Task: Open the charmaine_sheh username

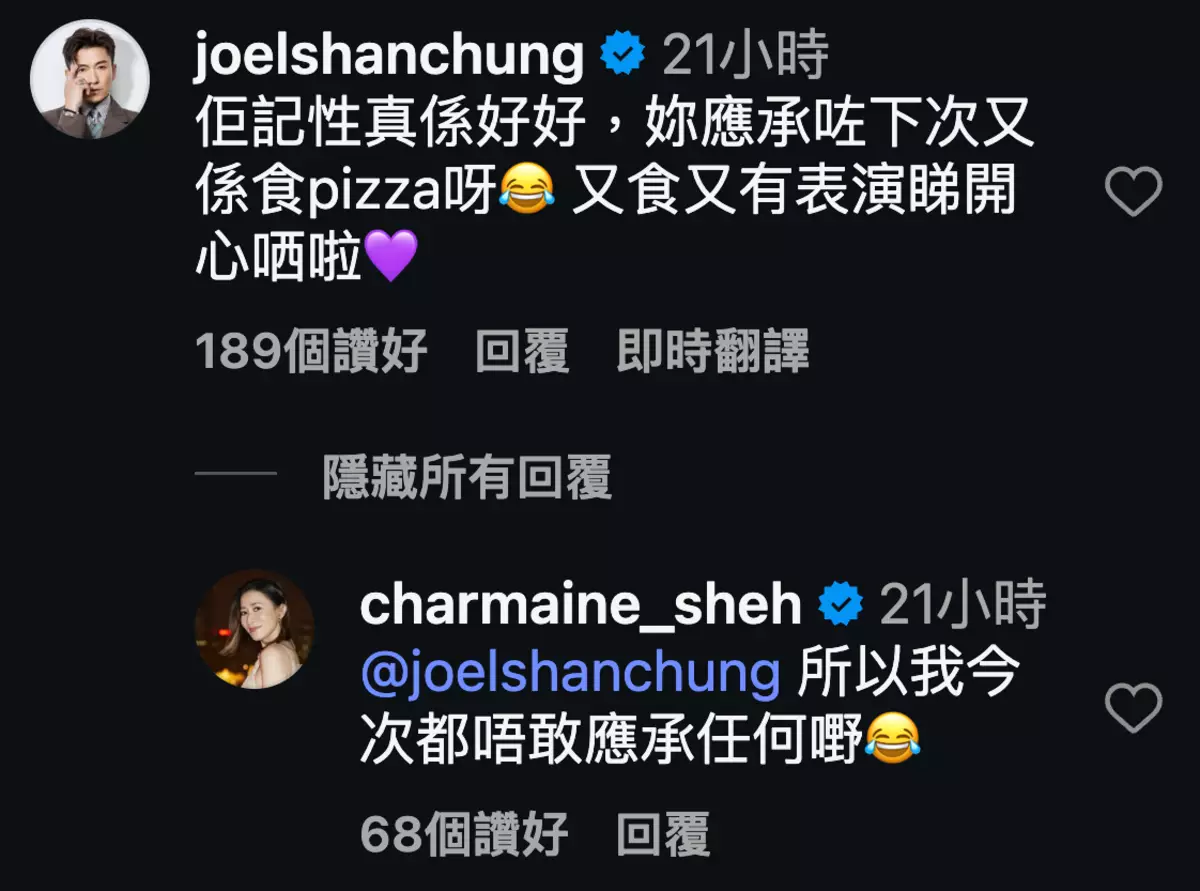Action: 580,605
